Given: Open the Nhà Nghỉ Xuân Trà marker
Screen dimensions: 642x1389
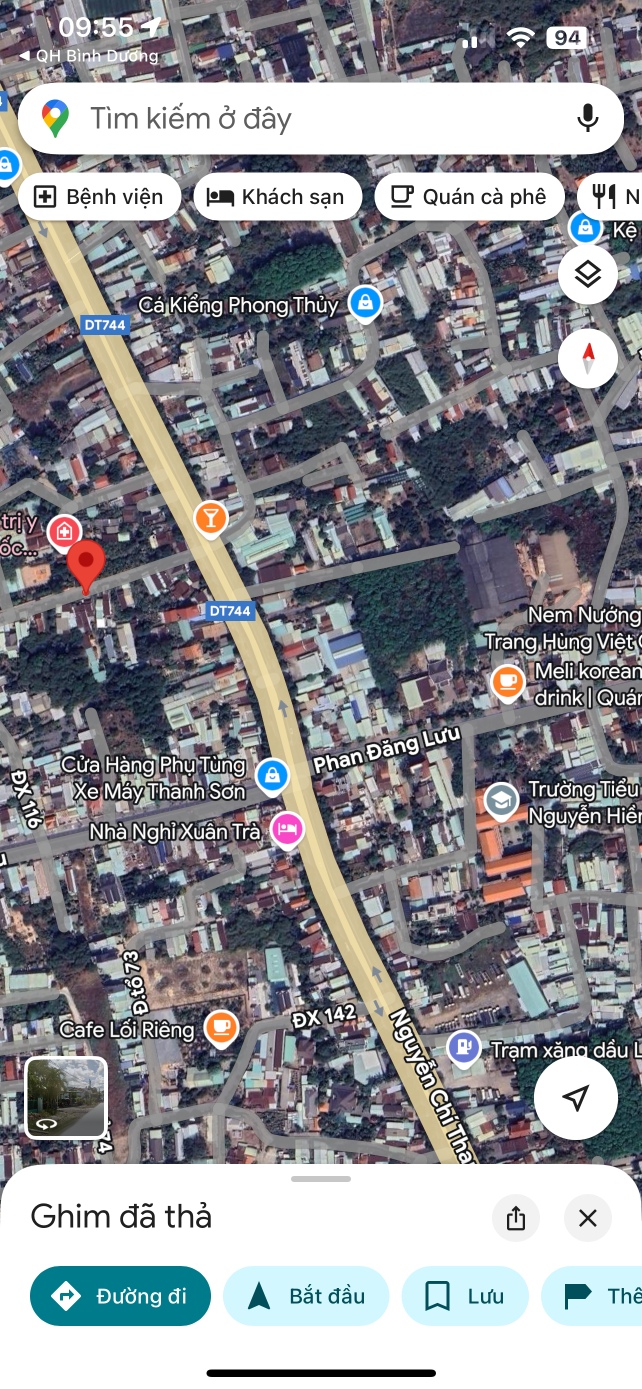Looking at the screenshot, I should point(288,829).
